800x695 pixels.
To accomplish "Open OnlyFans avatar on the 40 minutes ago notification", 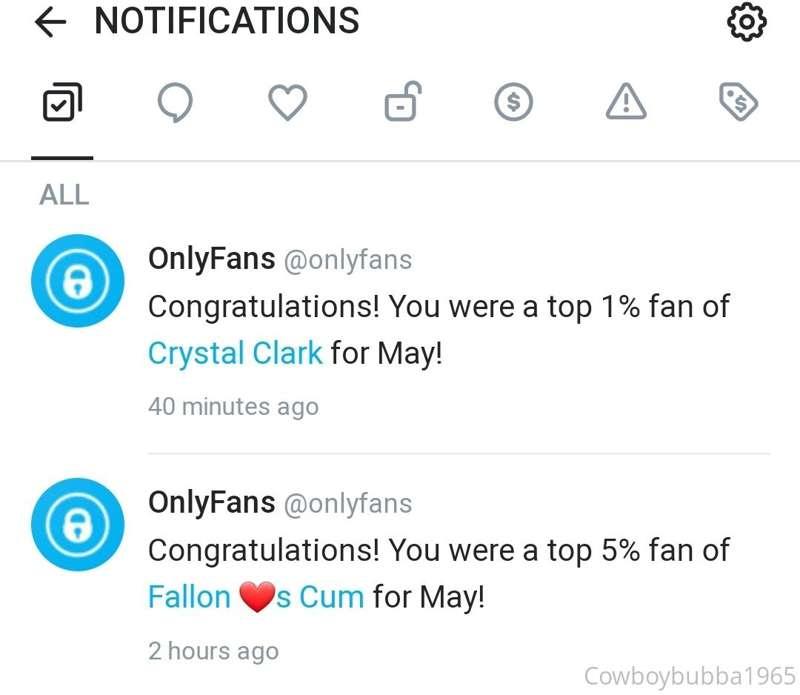I will (x=78, y=282).
